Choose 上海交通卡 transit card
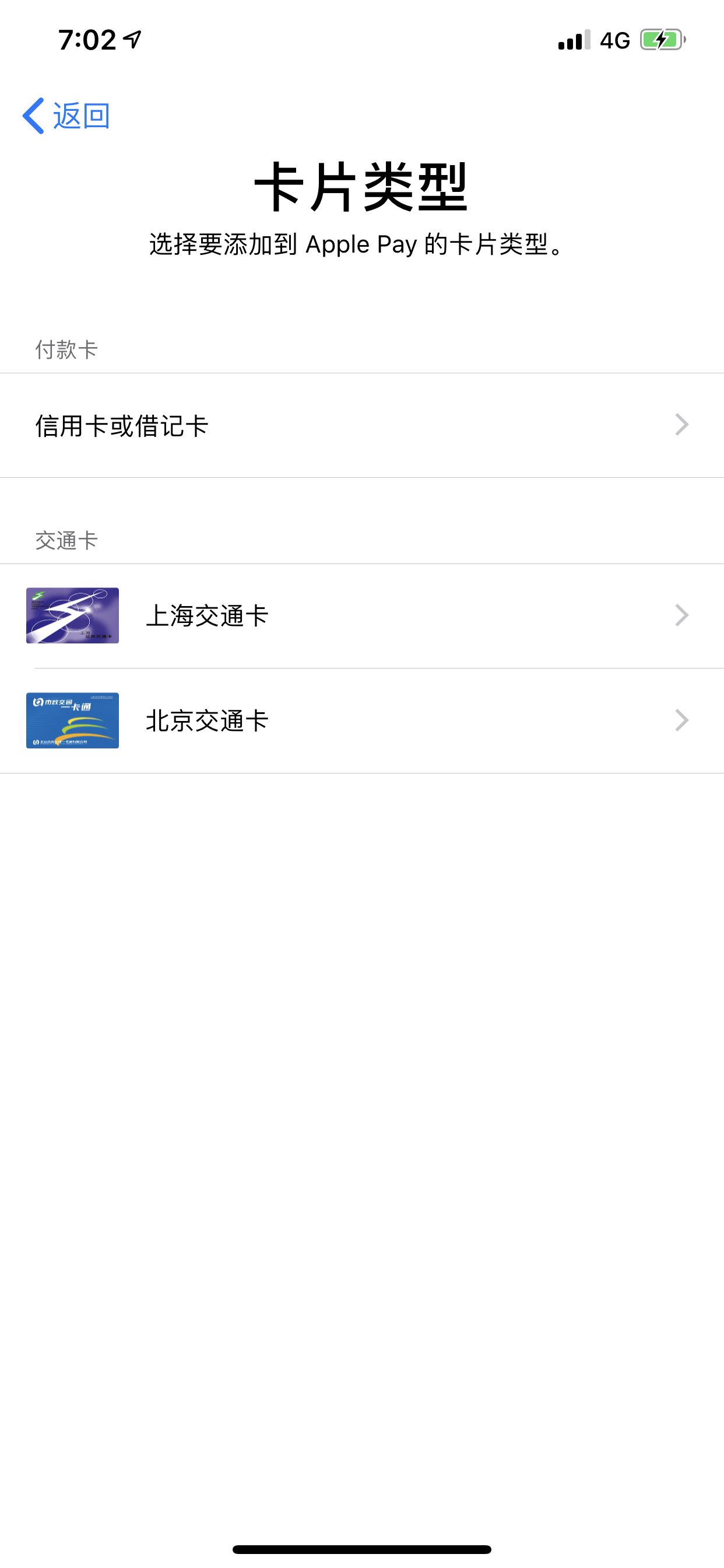 coord(361,616)
